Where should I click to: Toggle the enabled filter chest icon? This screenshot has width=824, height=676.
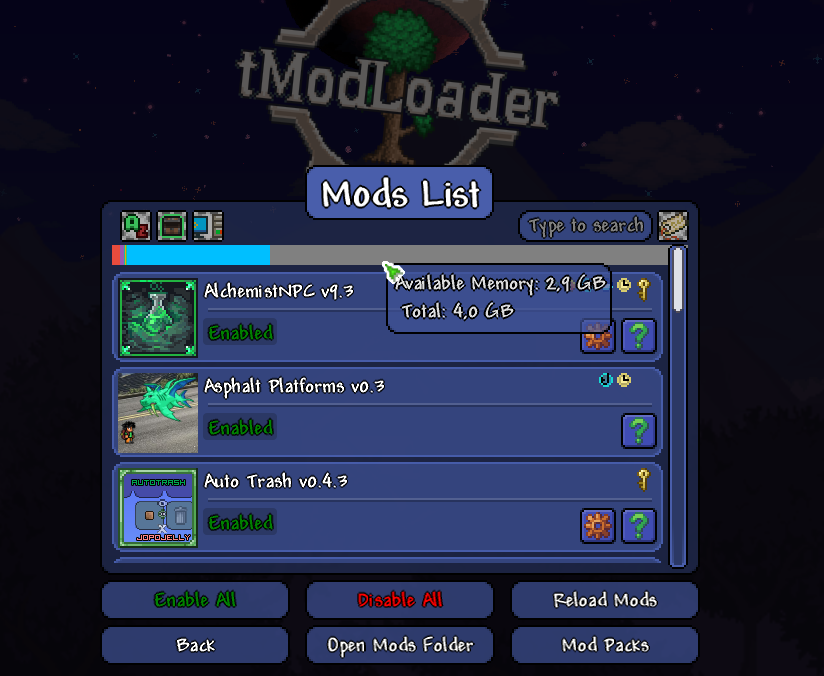click(x=172, y=226)
